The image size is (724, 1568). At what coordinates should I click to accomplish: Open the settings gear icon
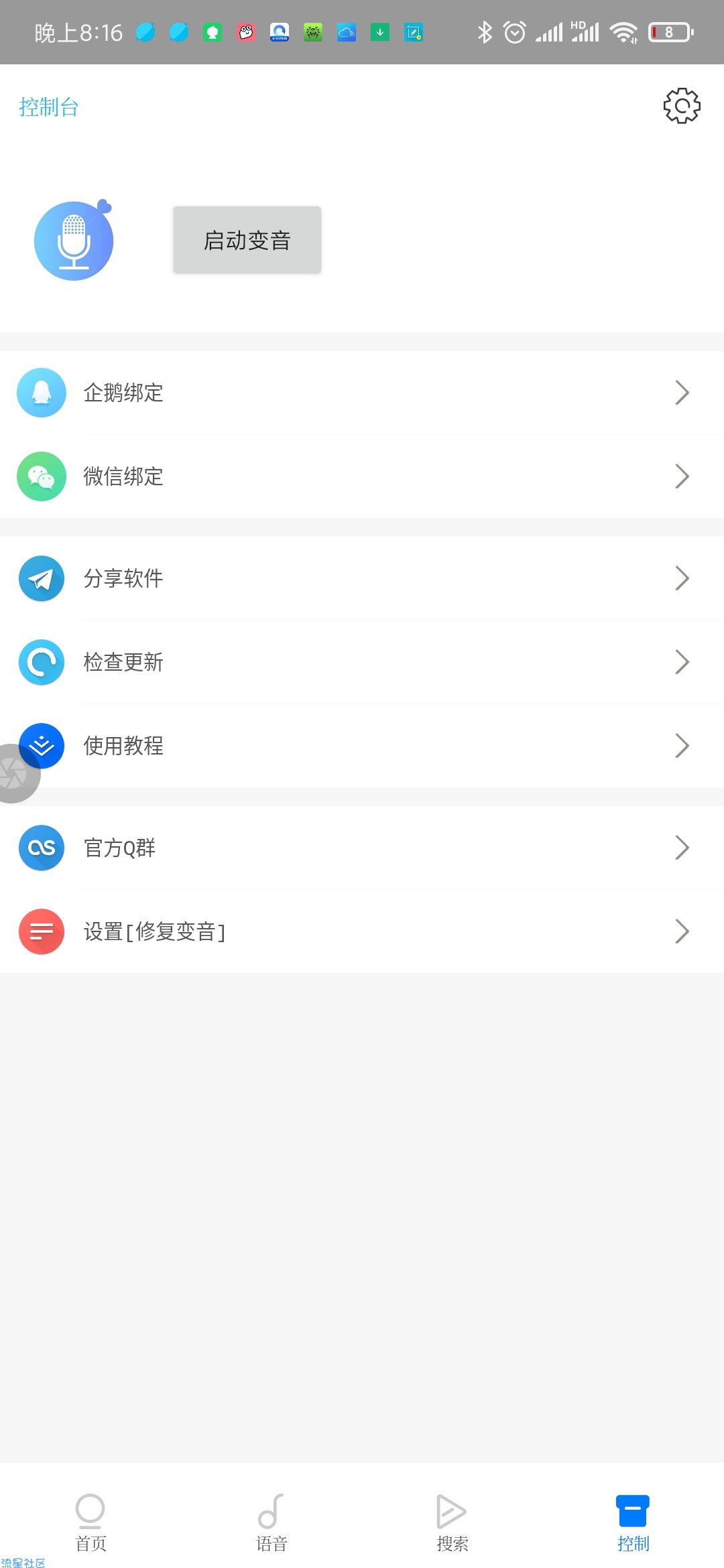click(682, 106)
